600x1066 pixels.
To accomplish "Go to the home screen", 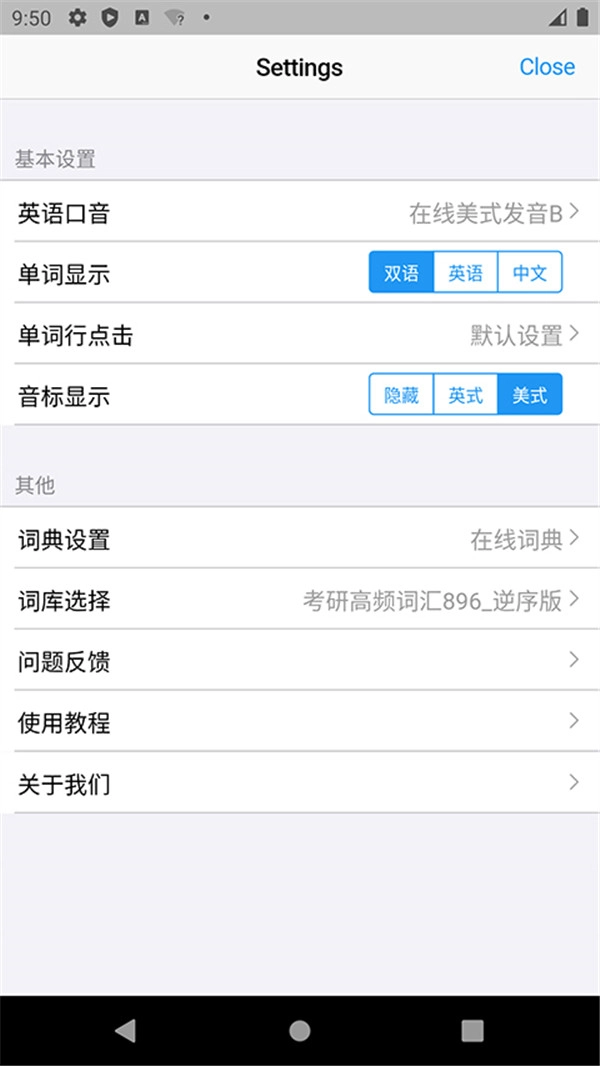I will point(300,1031).
